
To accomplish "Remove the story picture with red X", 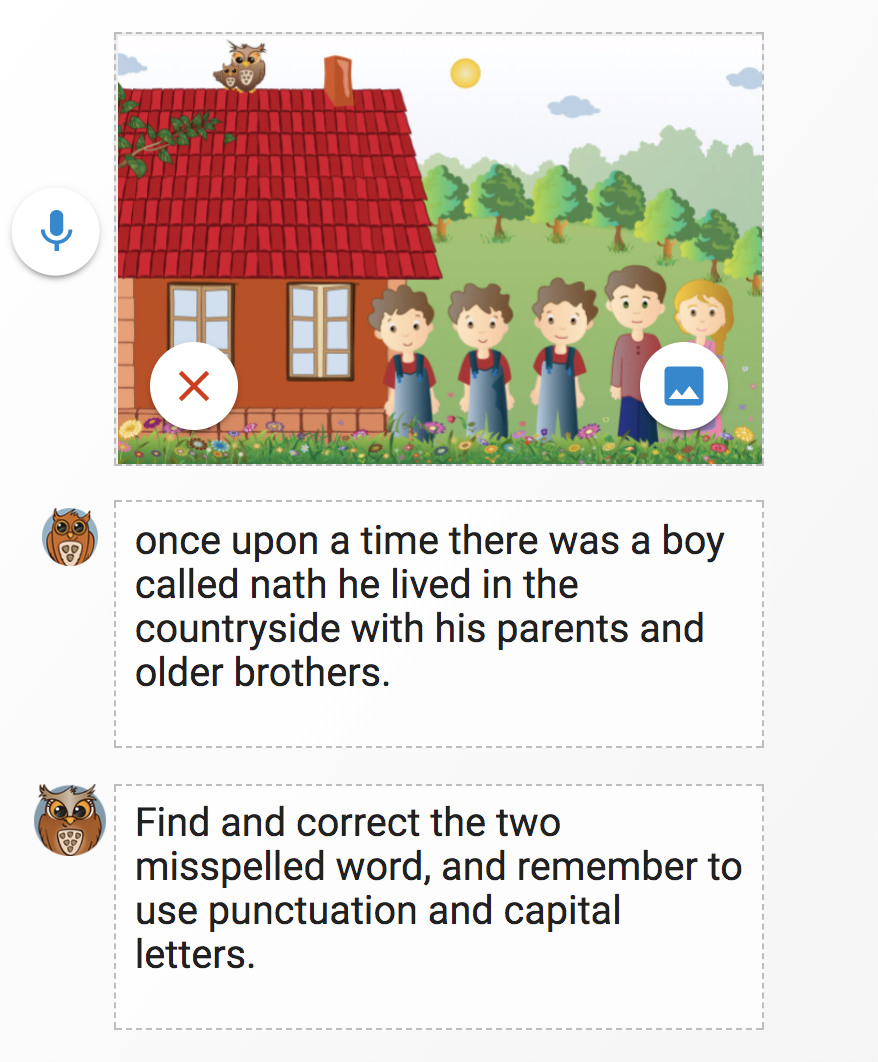I will (x=193, y=386).
